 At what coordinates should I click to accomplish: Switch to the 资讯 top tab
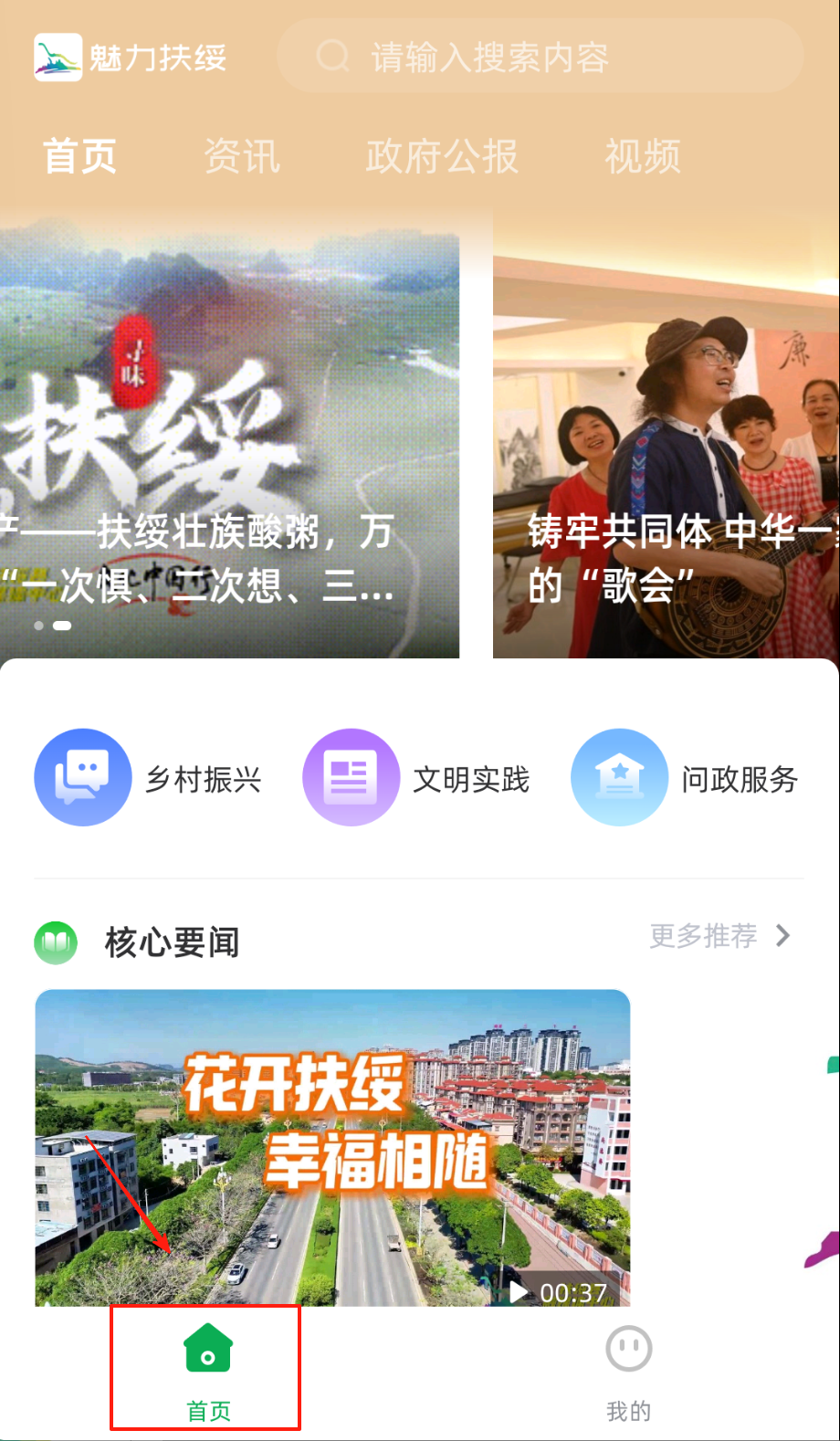coord(242,156)
